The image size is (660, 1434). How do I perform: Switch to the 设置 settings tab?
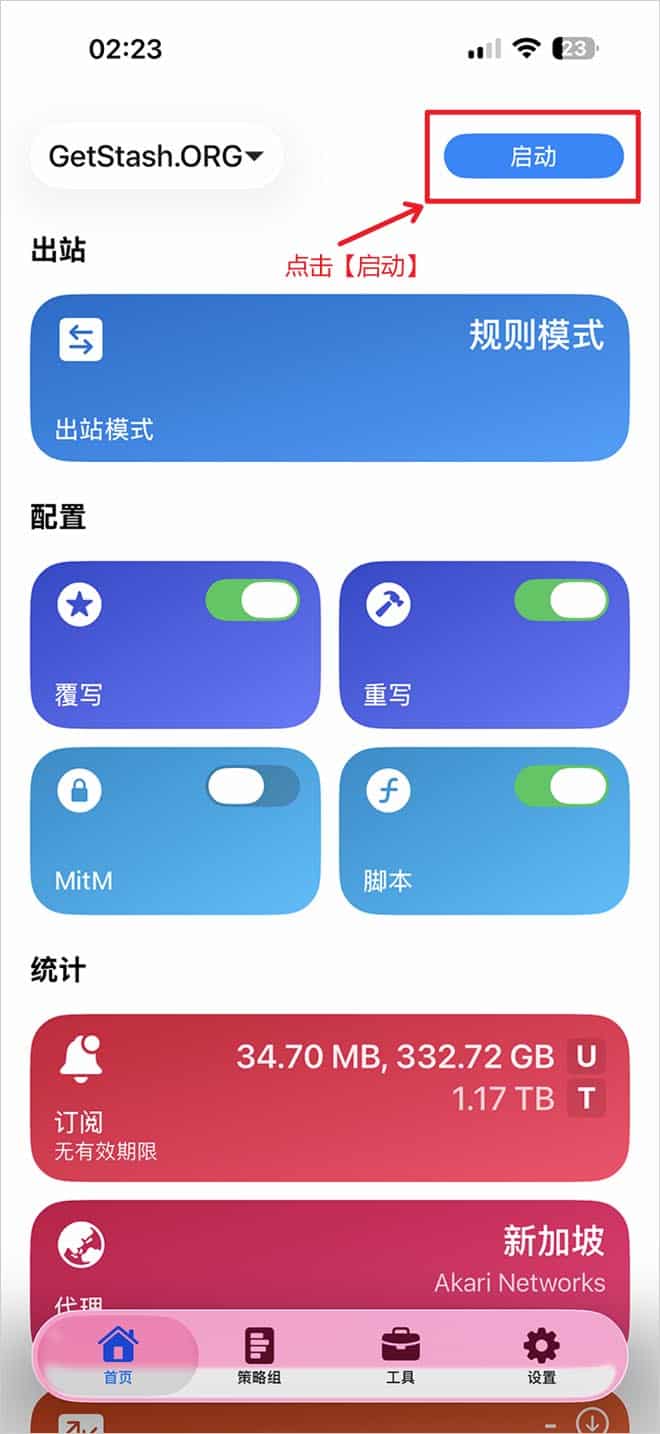[541, 1355]
